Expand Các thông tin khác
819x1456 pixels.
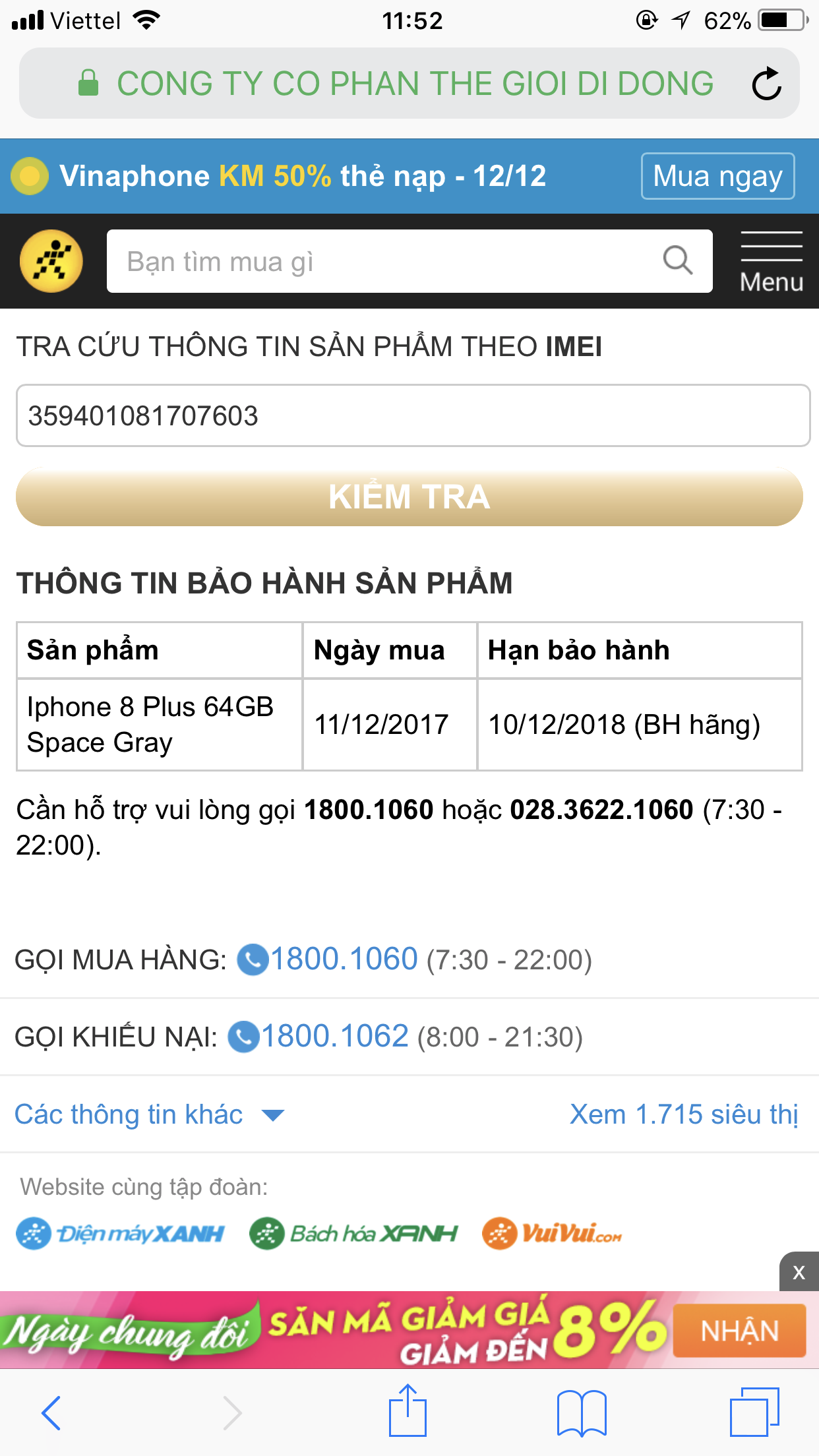(149, 1114)
